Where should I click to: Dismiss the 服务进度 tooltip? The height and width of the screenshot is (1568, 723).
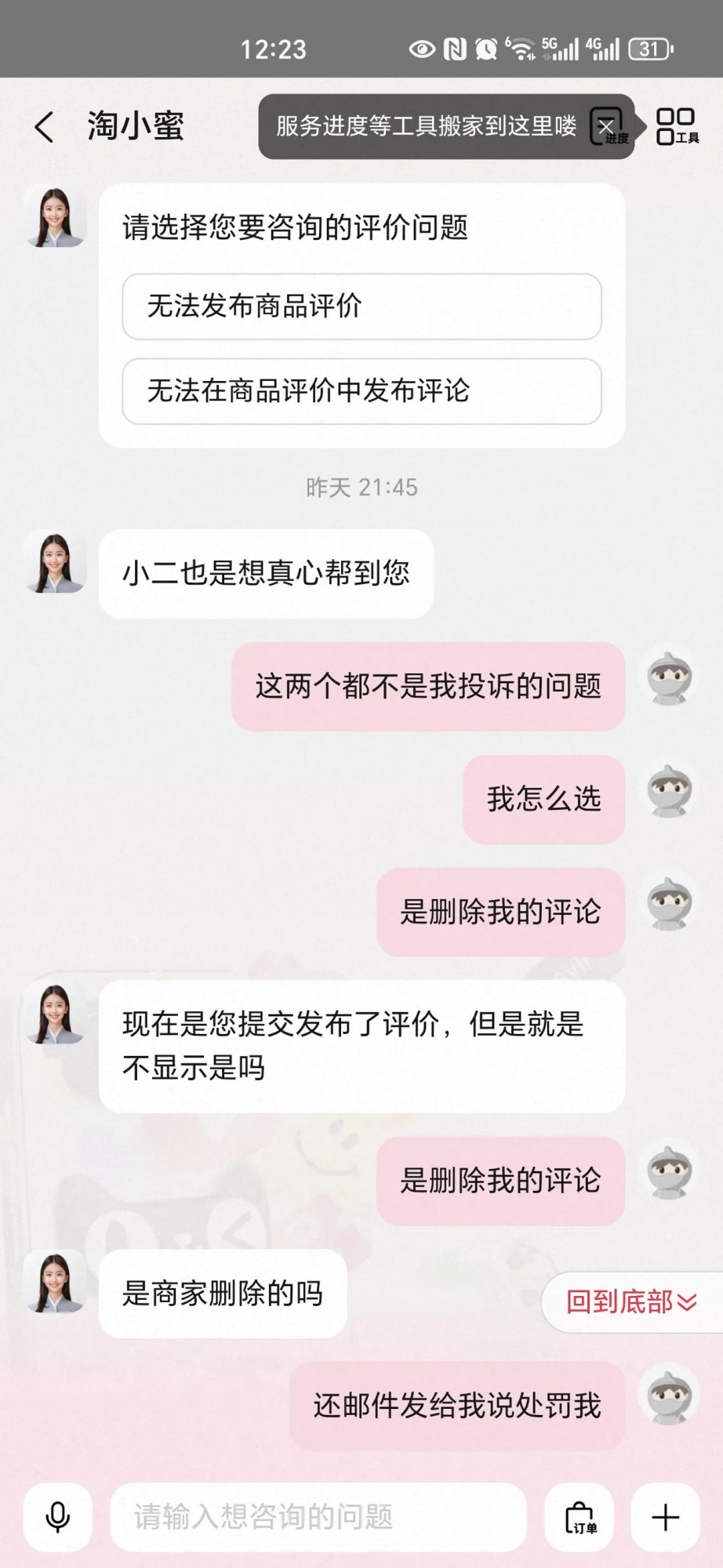click(x=606, y=125)
